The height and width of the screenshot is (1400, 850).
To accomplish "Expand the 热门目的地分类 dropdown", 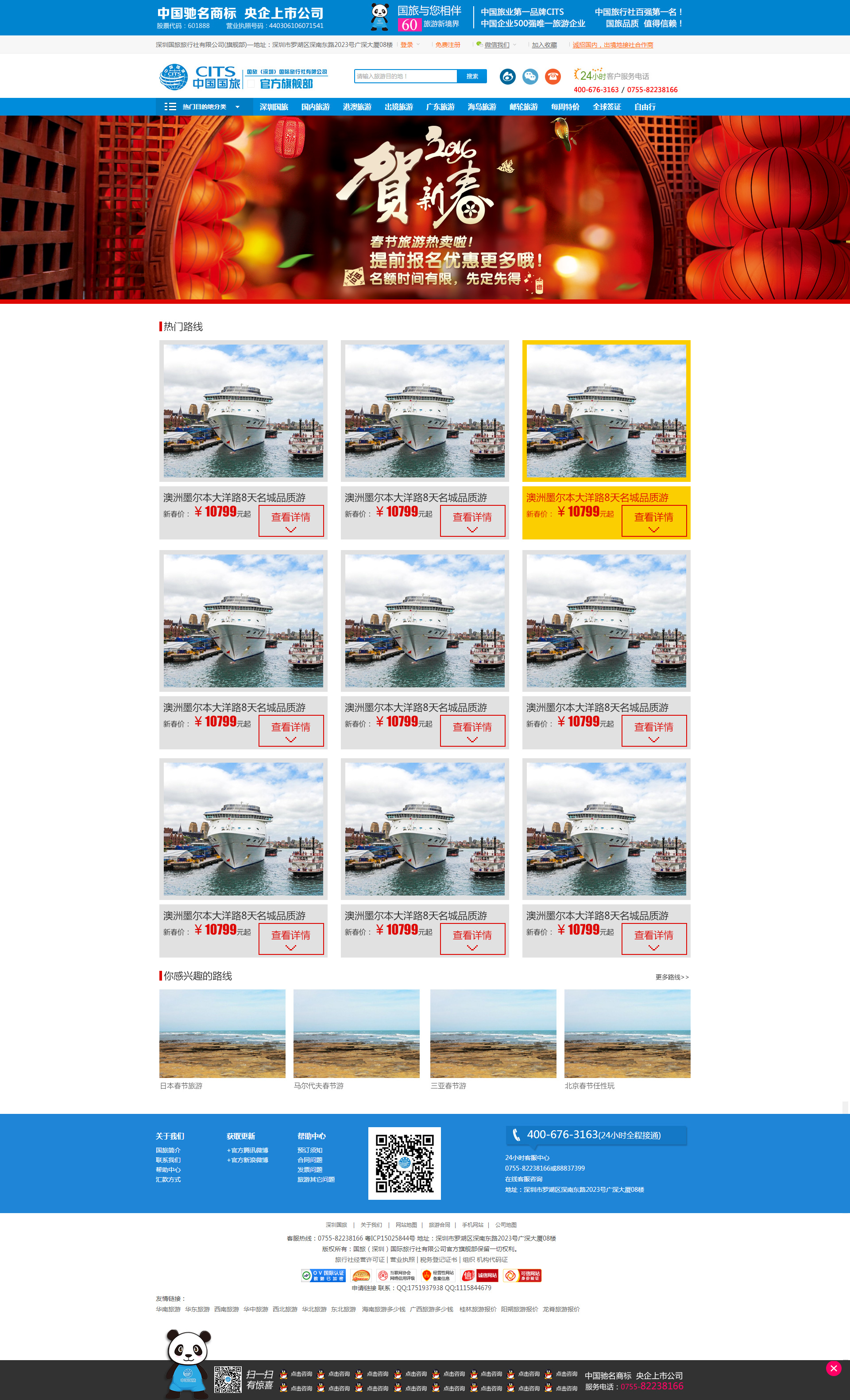I will pyautogui.click(x=204, y=107).
